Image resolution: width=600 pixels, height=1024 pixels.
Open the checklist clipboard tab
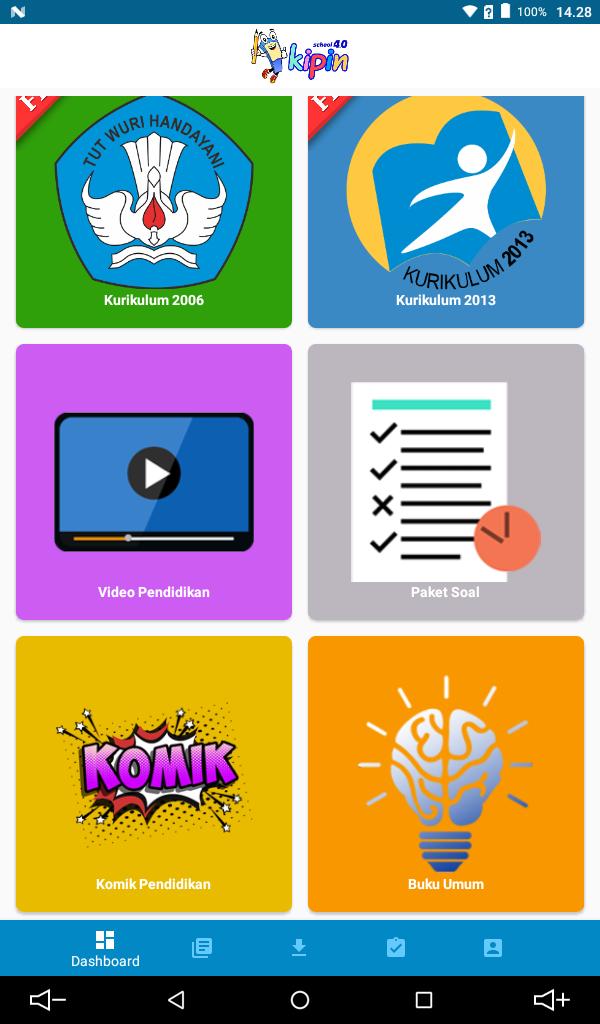(396, 948)
